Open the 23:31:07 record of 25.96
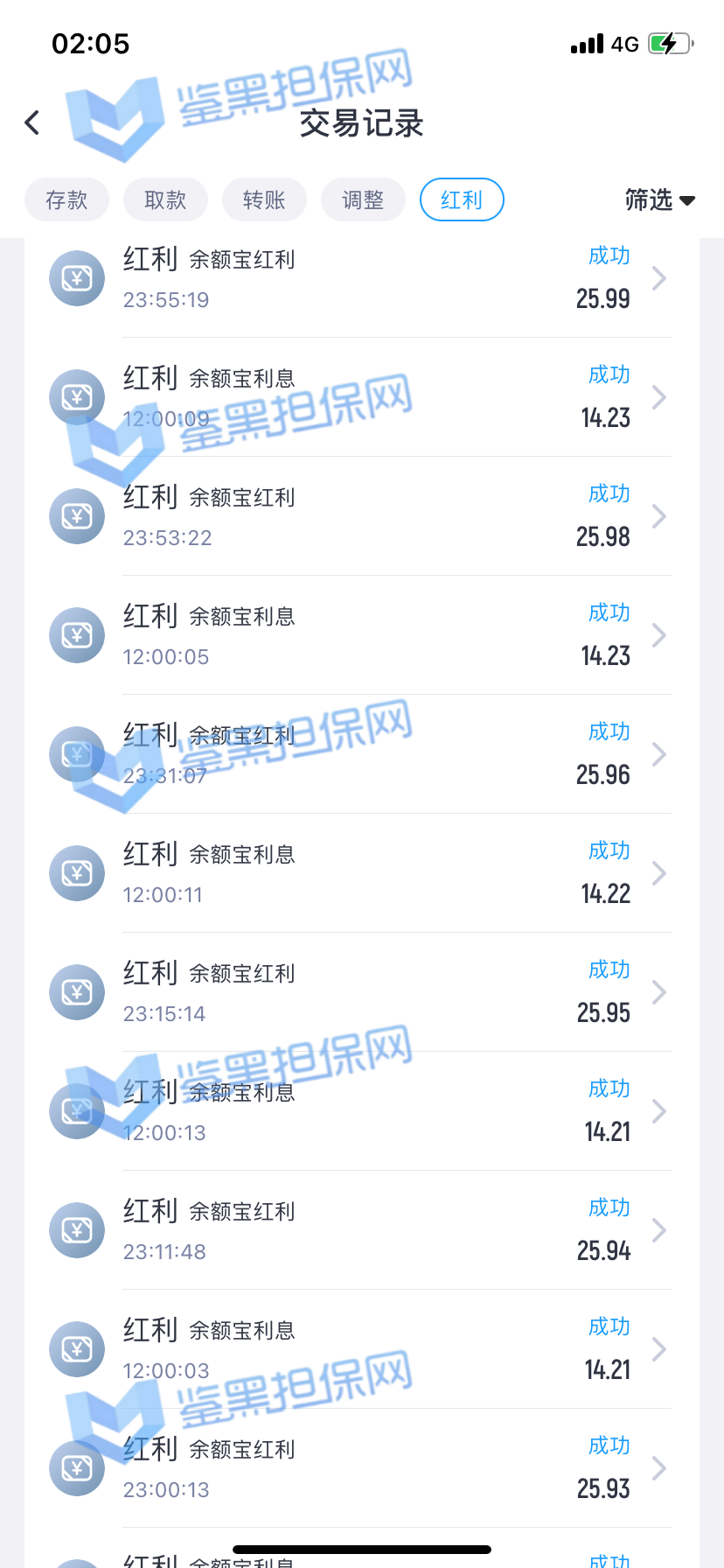 [x=362, y=754]
